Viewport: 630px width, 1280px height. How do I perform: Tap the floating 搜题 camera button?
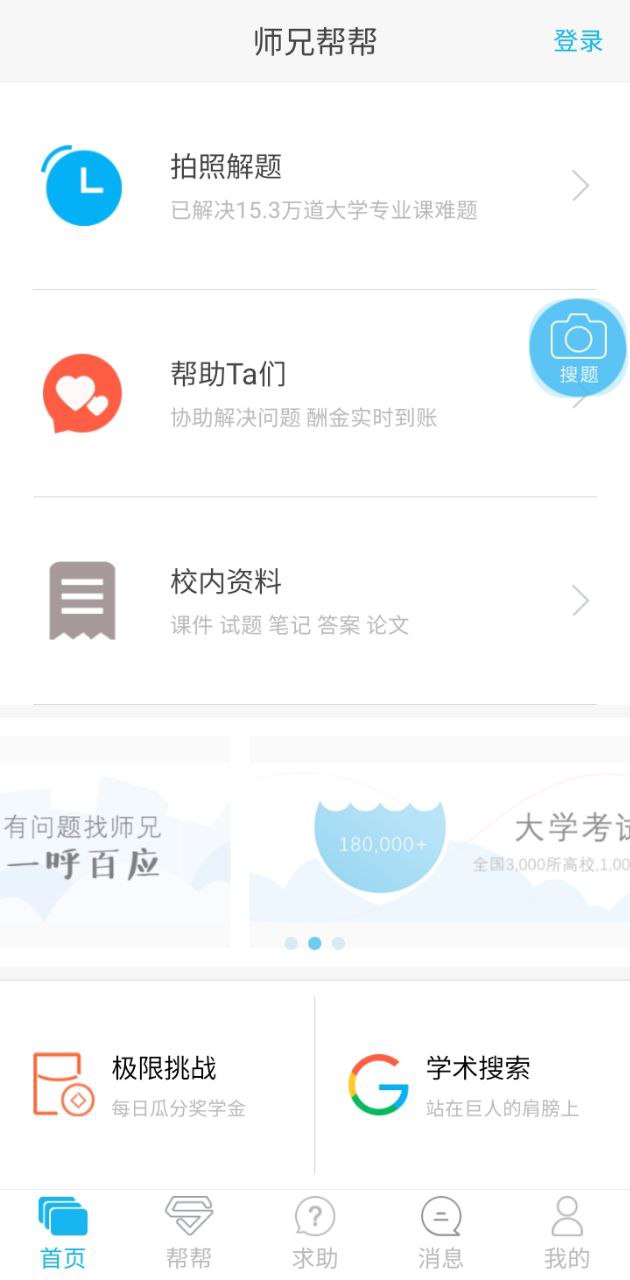point(578,348)
